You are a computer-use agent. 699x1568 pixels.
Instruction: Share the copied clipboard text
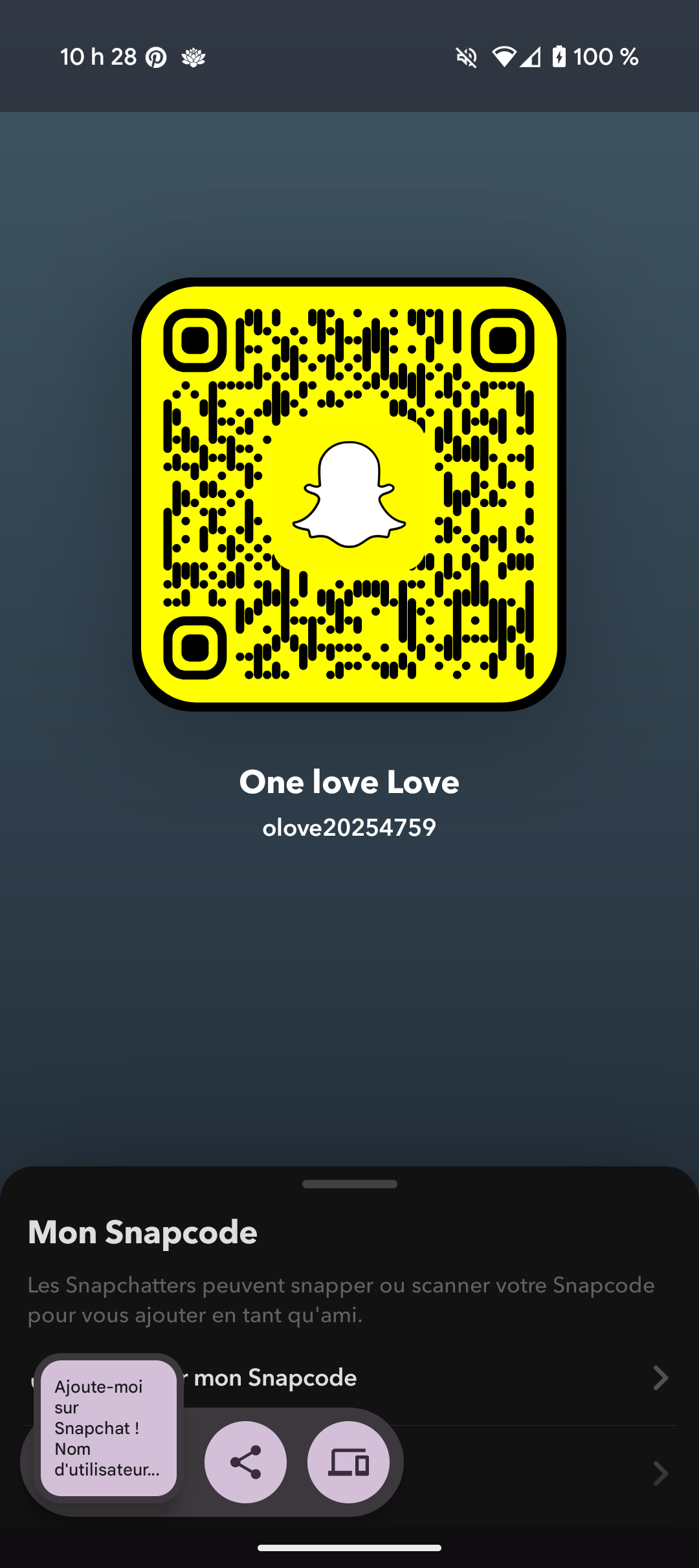click(245, 1462)
